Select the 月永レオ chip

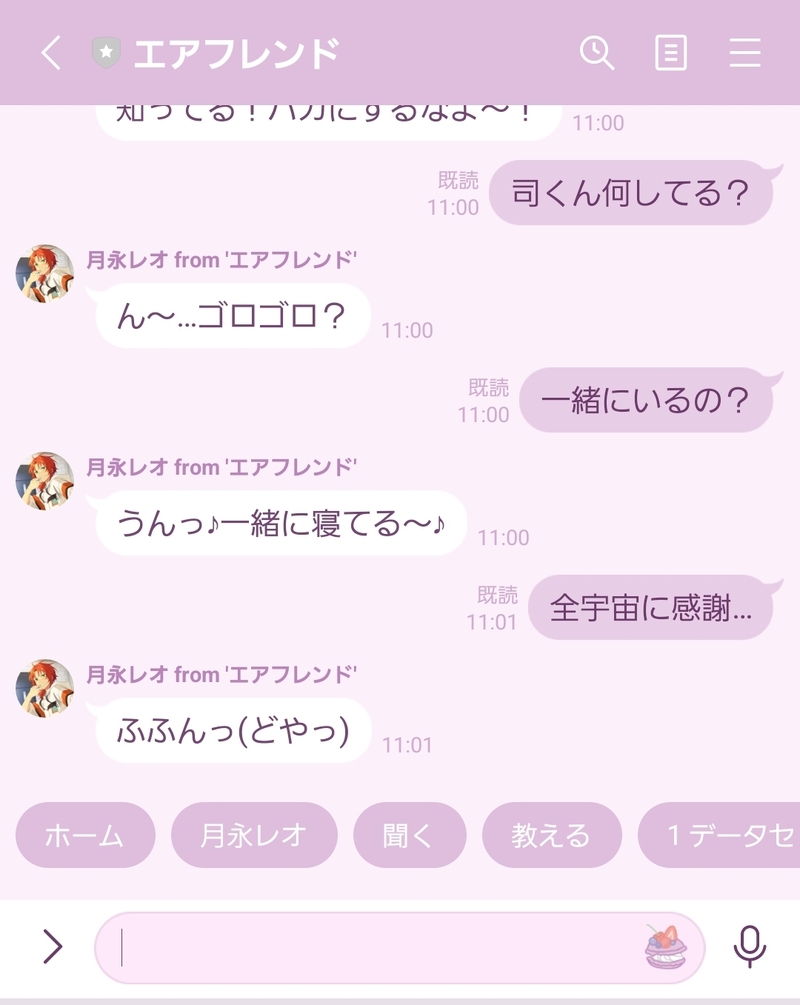(254, 835)
